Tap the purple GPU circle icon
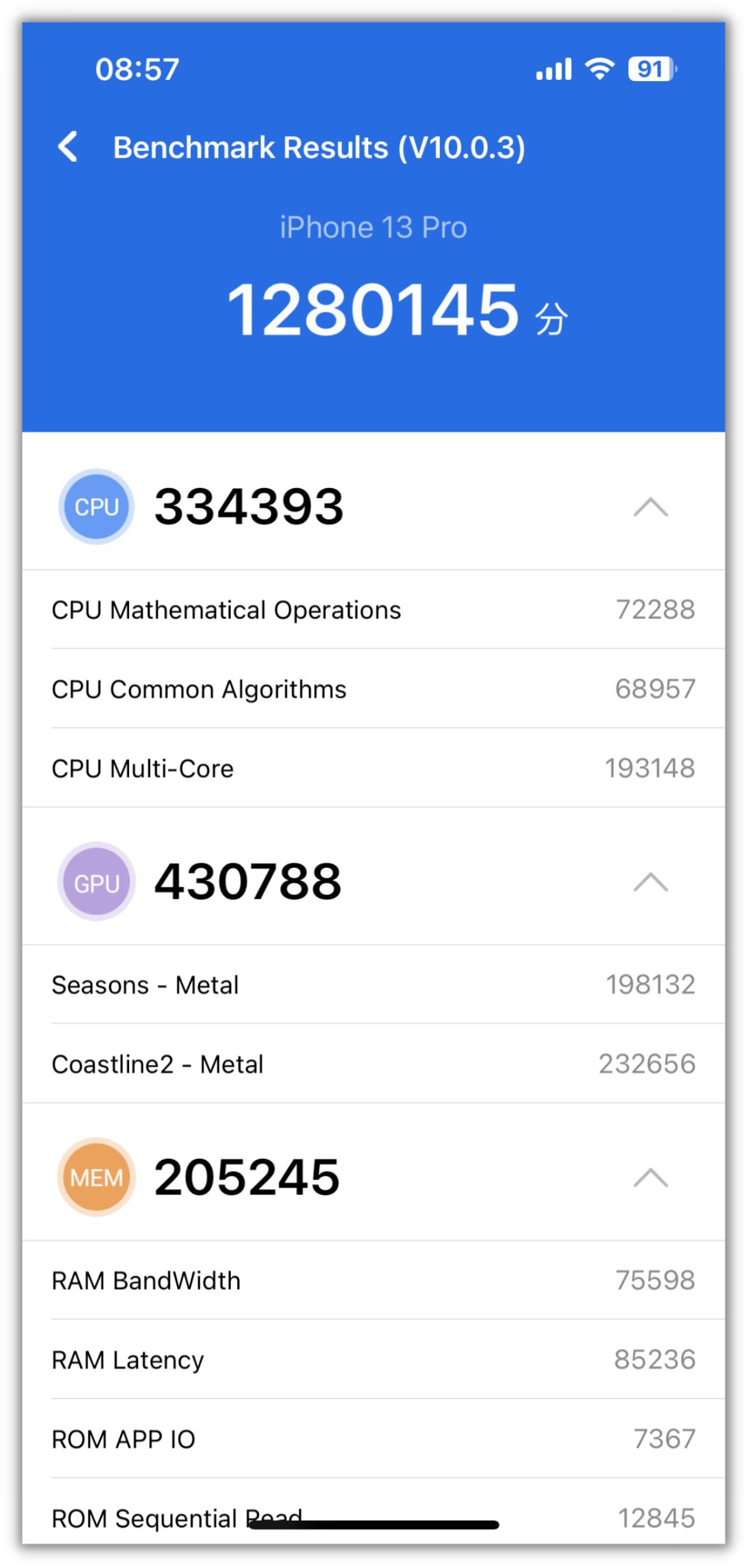 pos(96,882)
